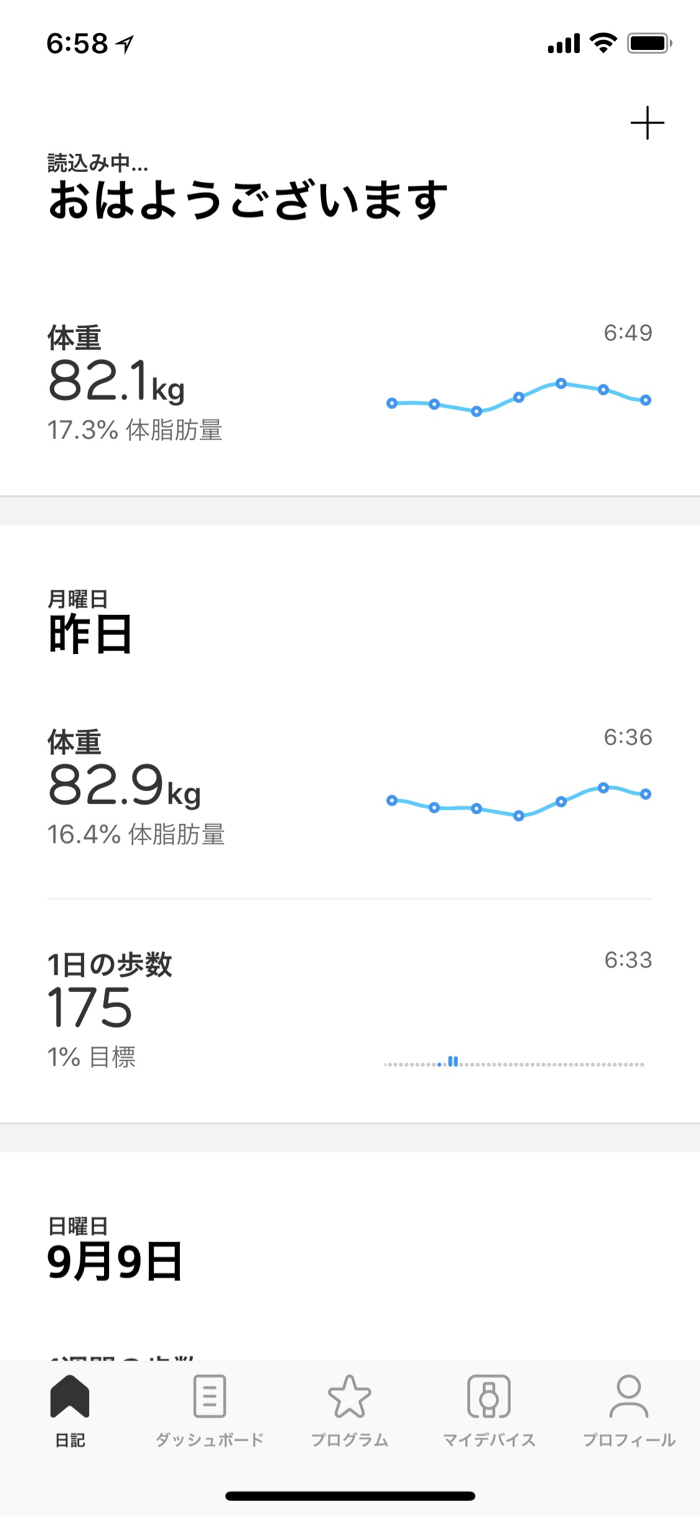Open the マイデバイス tab

pyautogui.click(x=489, y=1412)
